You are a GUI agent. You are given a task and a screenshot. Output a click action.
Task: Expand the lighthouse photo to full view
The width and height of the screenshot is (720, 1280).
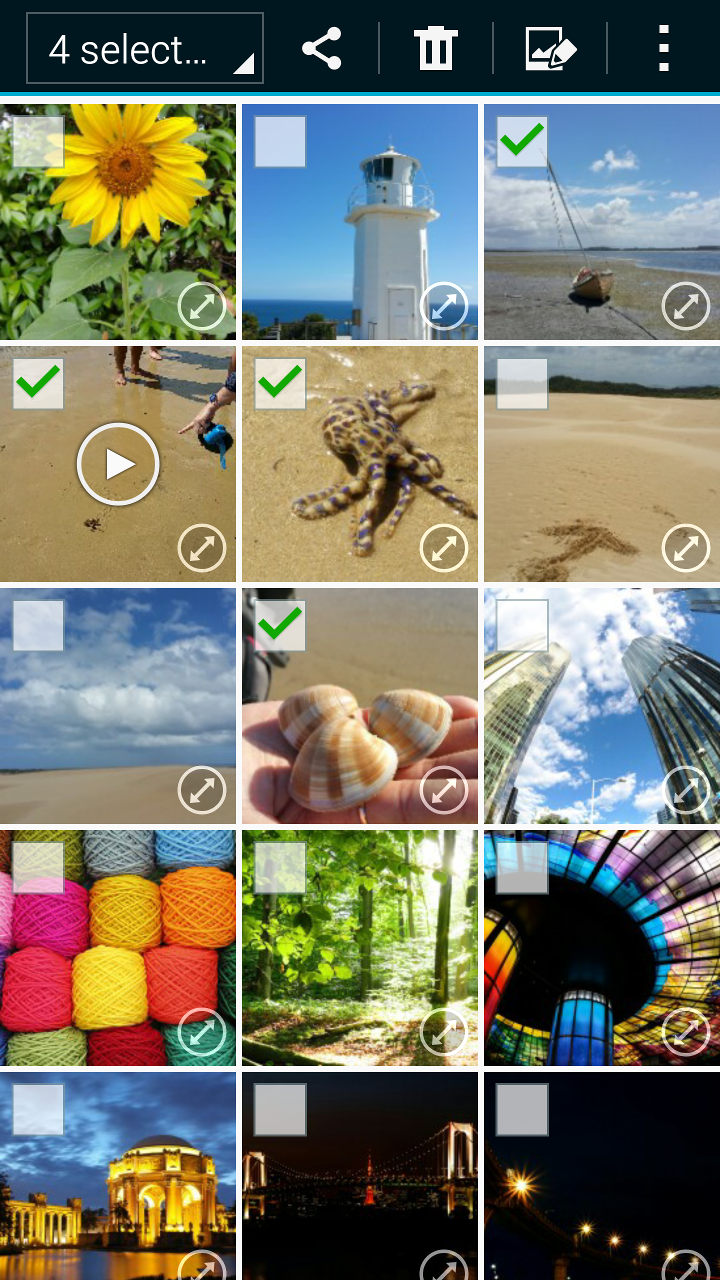click(x=444, y=306)
